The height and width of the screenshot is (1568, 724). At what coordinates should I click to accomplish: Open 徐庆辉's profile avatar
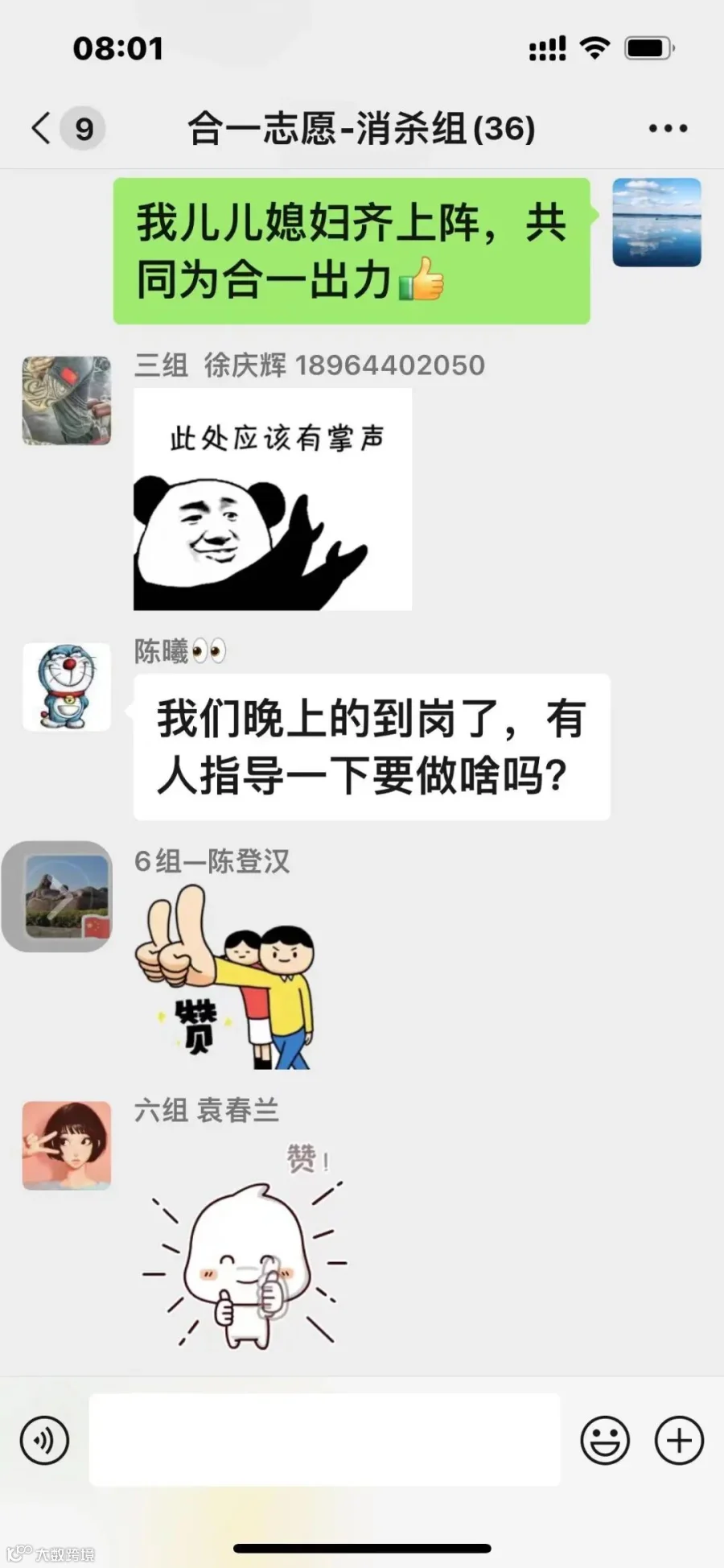tap(67, 400)
